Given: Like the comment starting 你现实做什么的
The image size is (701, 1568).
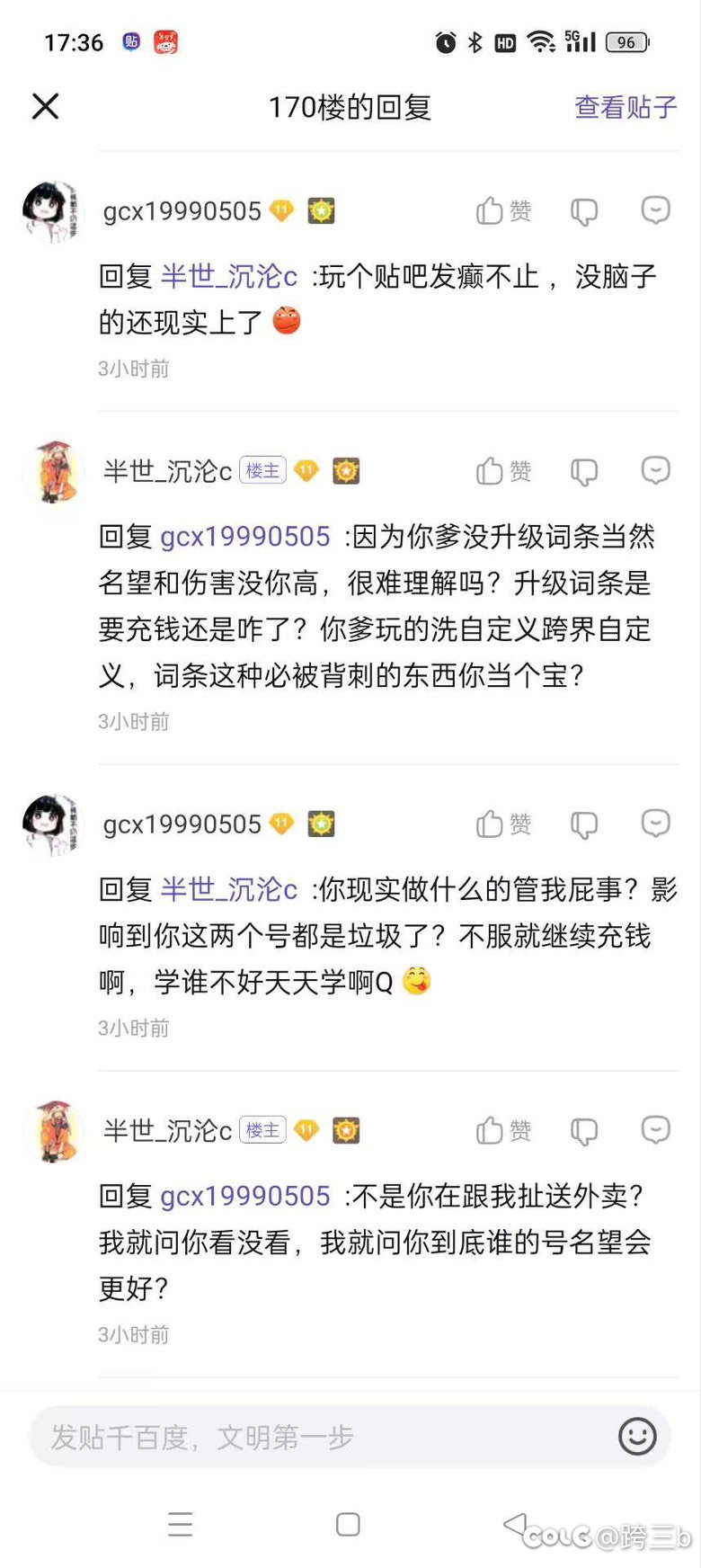Looking at the screenshot, I should 503,824.
